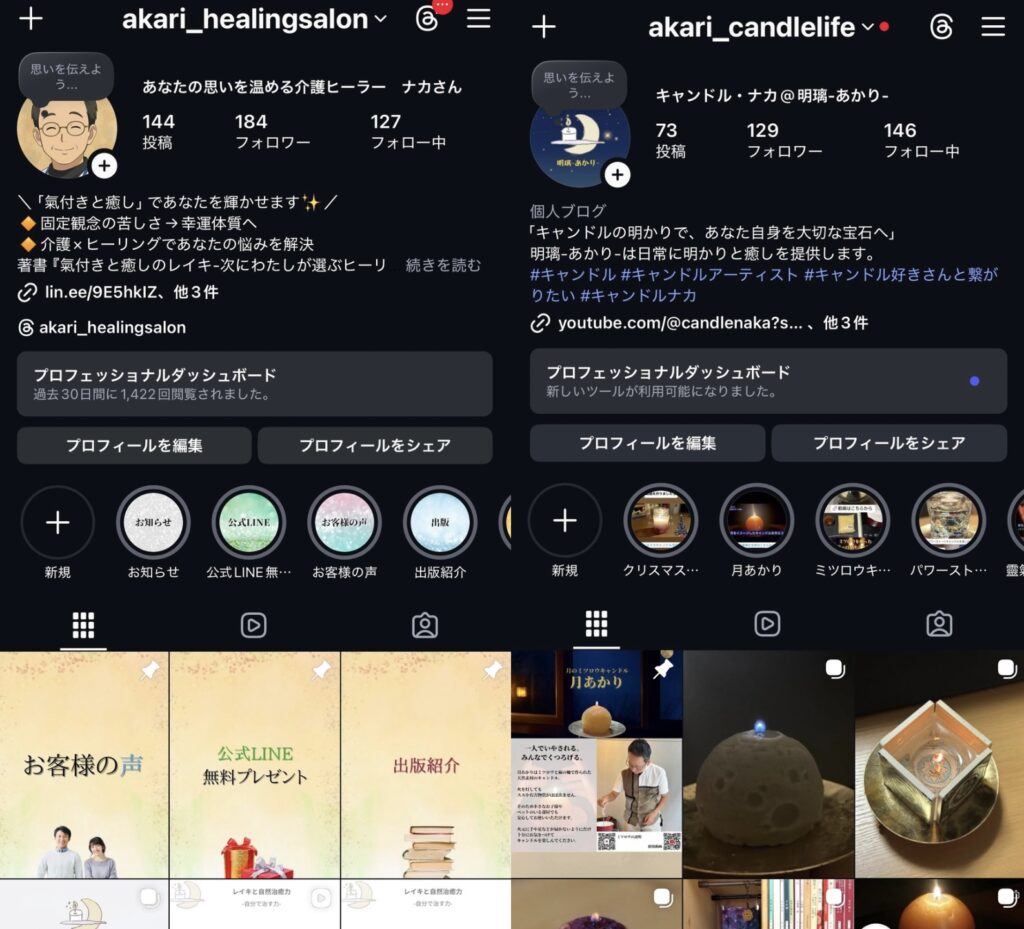The width and height of the screenshot is (1024, 929).
Task: Tap プロフィールをシェア on akari_candlelife
Action: point(888,443)
